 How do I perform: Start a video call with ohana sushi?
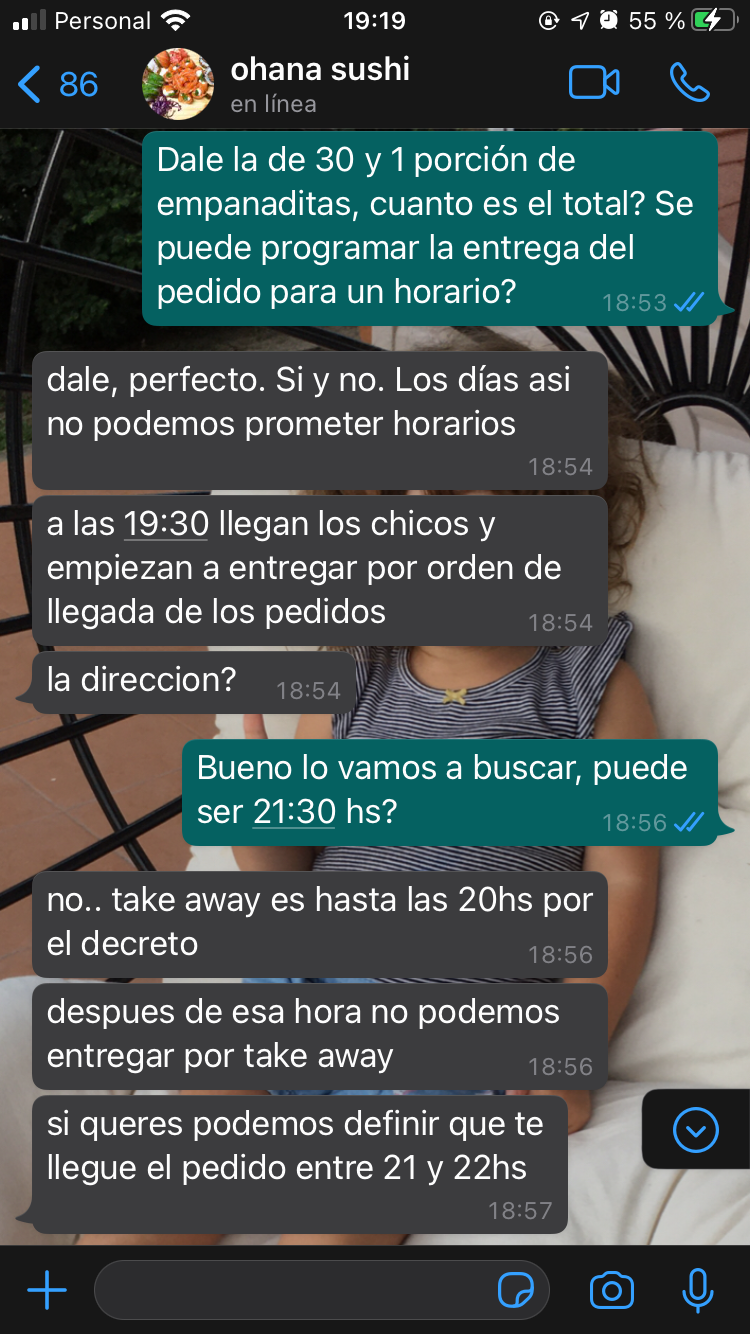click(x=594, y=83)
